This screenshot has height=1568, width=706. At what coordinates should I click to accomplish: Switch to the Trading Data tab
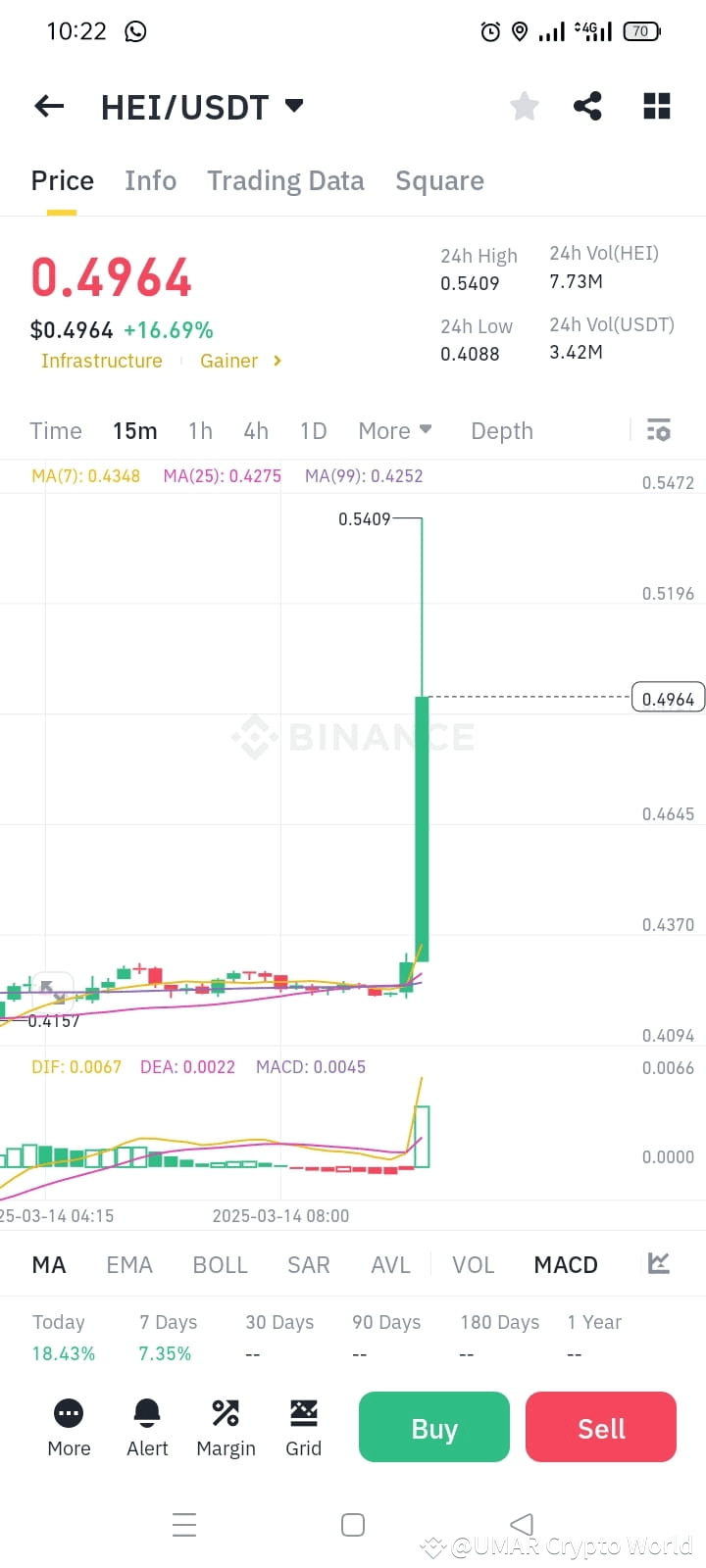click(285, 180)
